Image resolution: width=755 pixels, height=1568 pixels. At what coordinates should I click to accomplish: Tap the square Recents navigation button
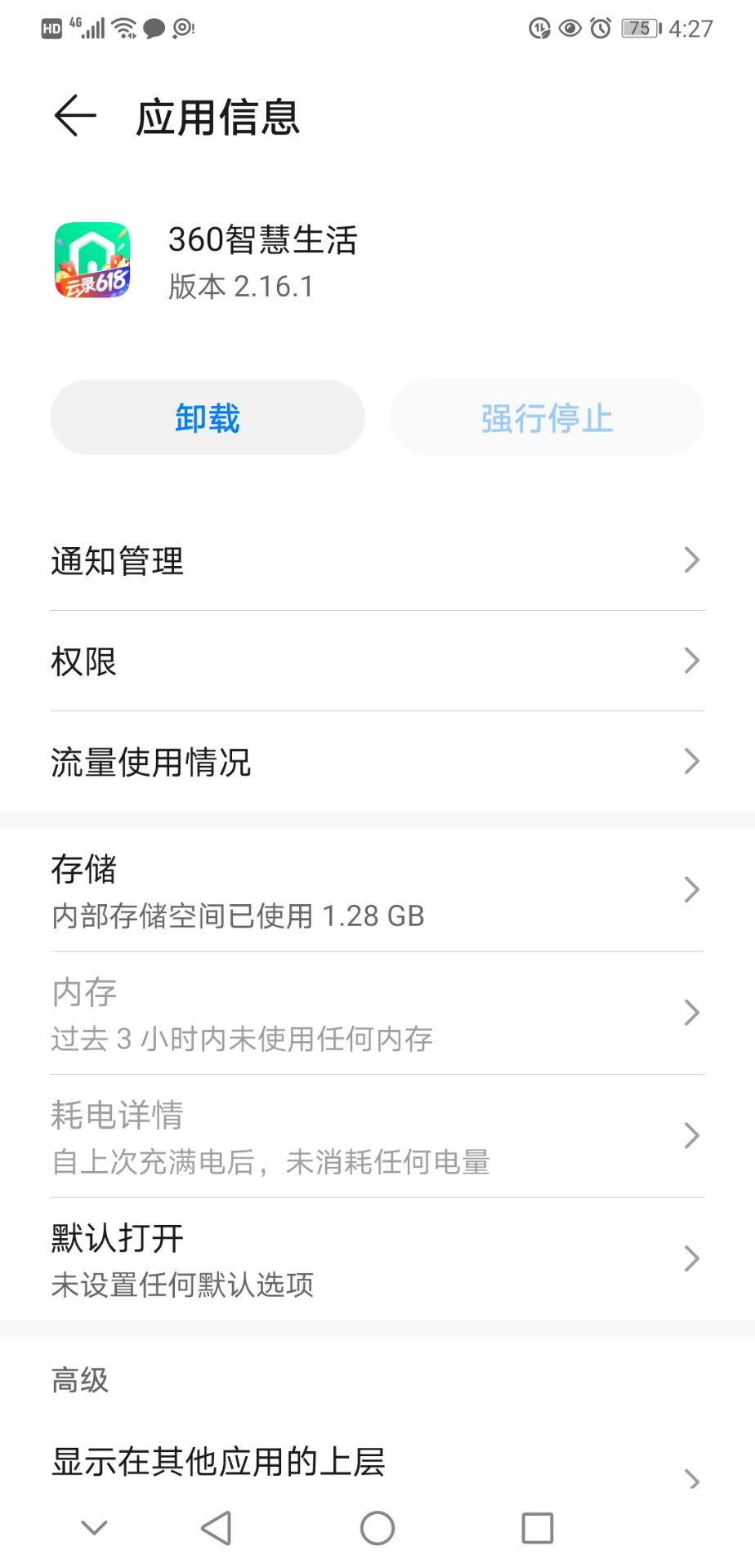[537, 1527]
